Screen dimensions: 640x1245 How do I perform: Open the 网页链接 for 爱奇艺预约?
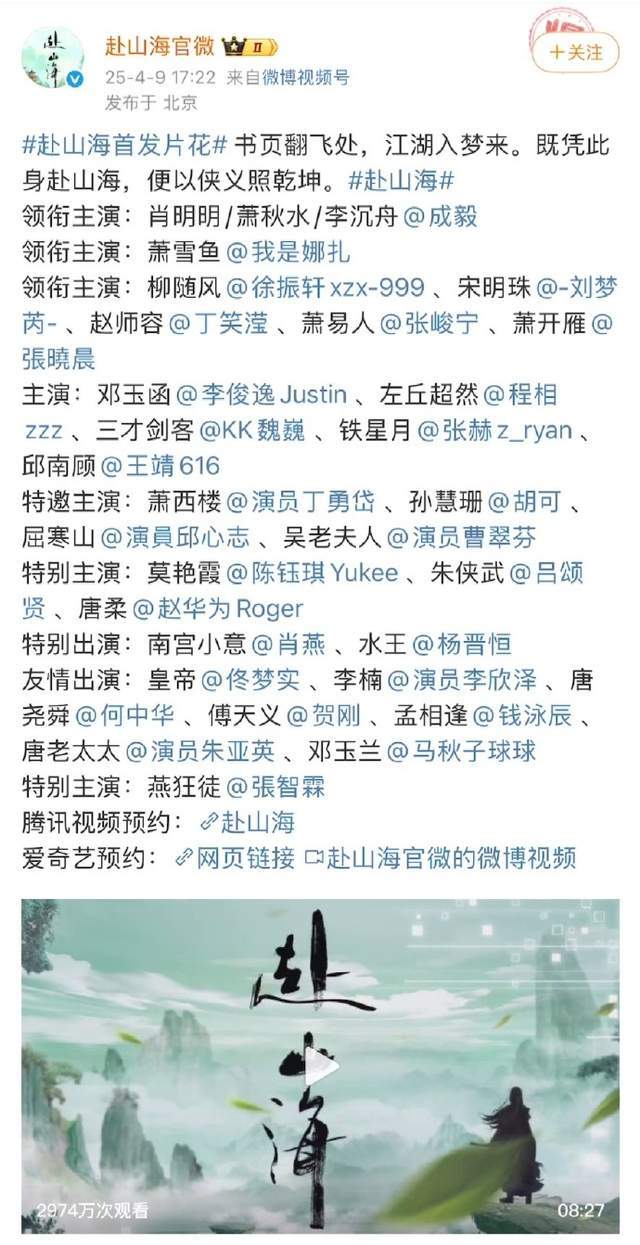coord(234,859)
